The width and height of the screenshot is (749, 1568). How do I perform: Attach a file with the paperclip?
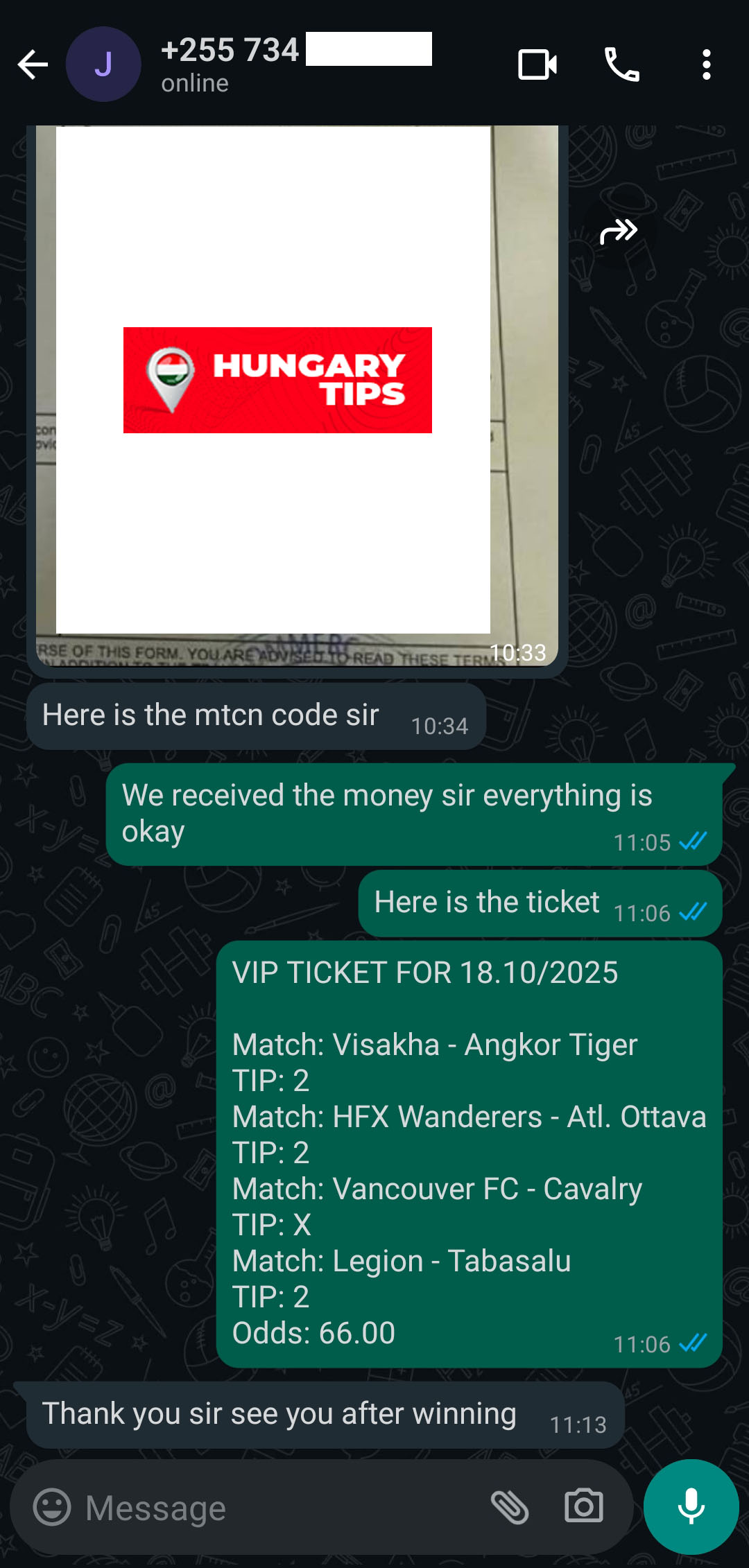(x=510, y=1507)
